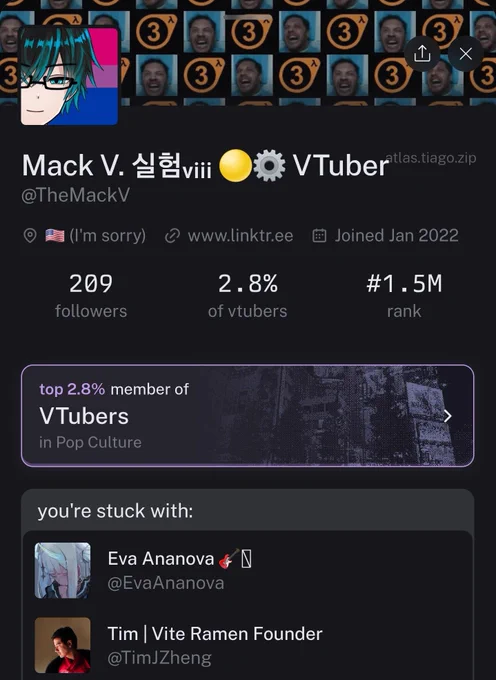Screen dimensions: 496x680
Task: View Mack V.'s profile picture
Action: click(69, 75)
